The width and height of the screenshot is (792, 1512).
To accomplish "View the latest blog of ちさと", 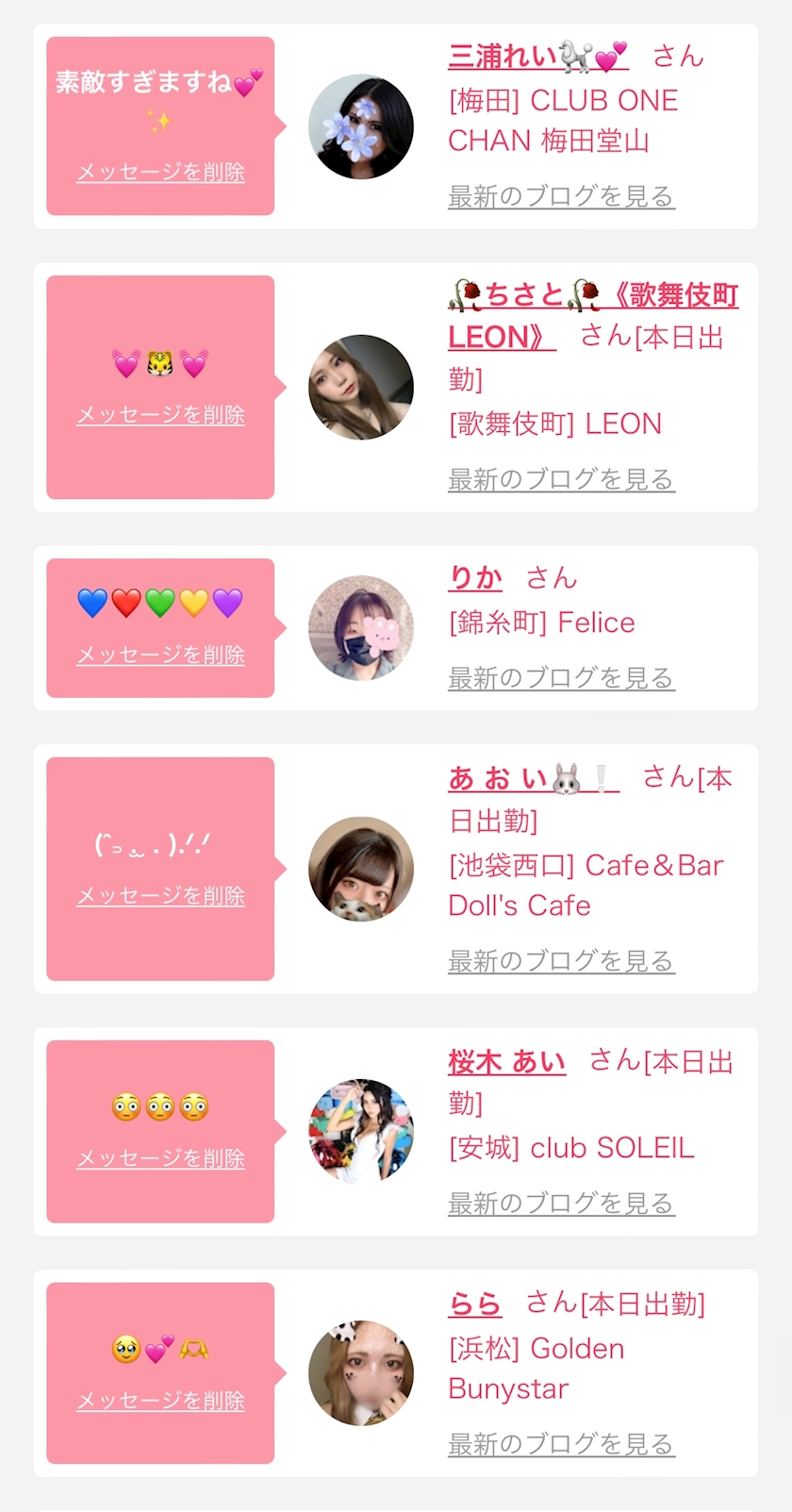I will click(x=561, y=479).
